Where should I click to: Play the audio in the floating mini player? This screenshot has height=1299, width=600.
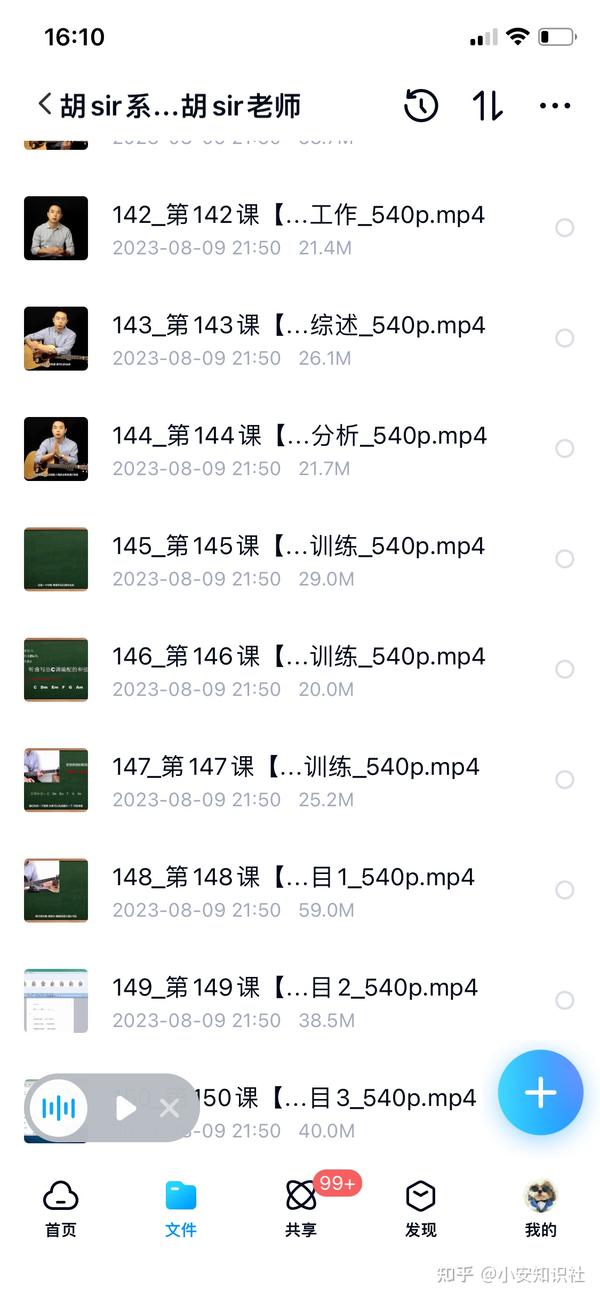[x=125, y=1108]
